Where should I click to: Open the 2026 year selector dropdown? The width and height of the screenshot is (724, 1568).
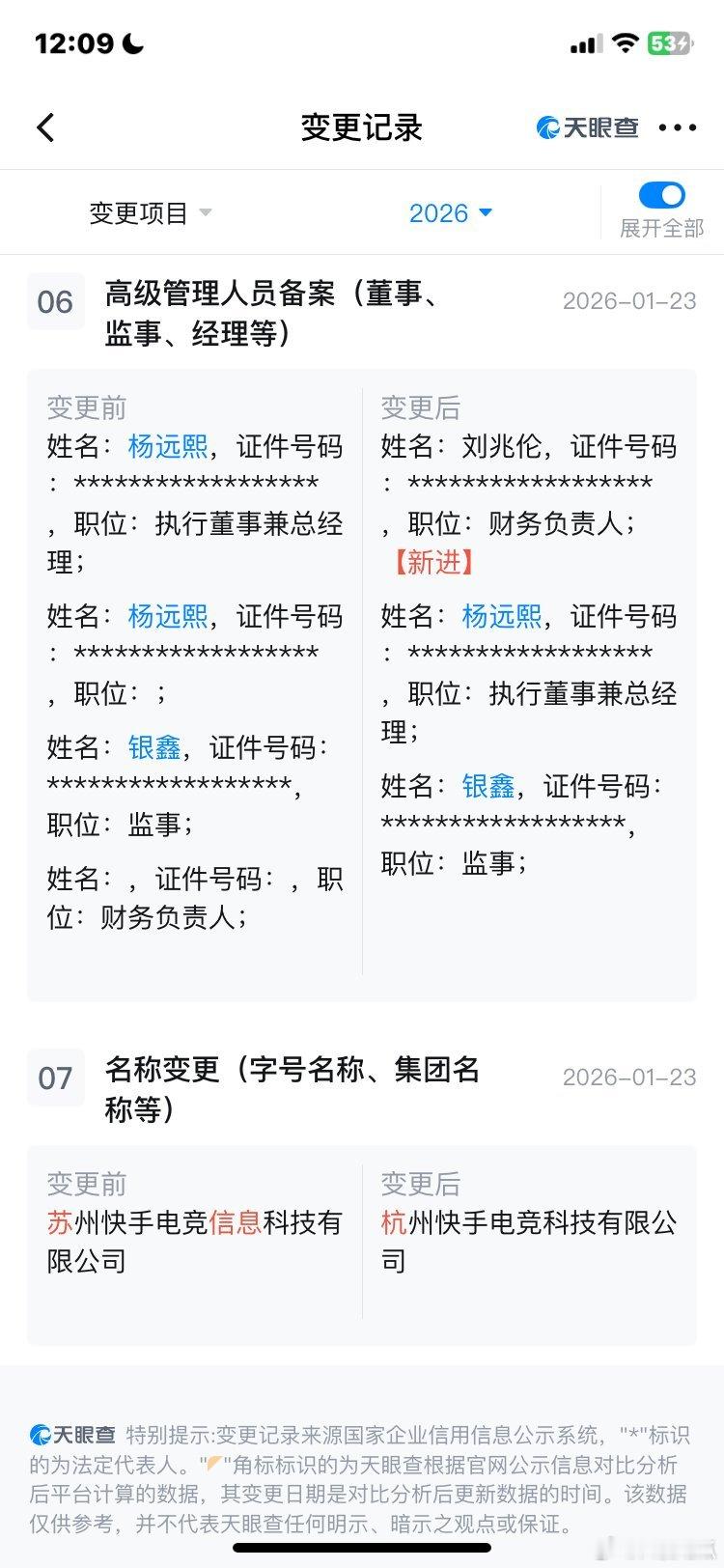click(x=450, y=213)
